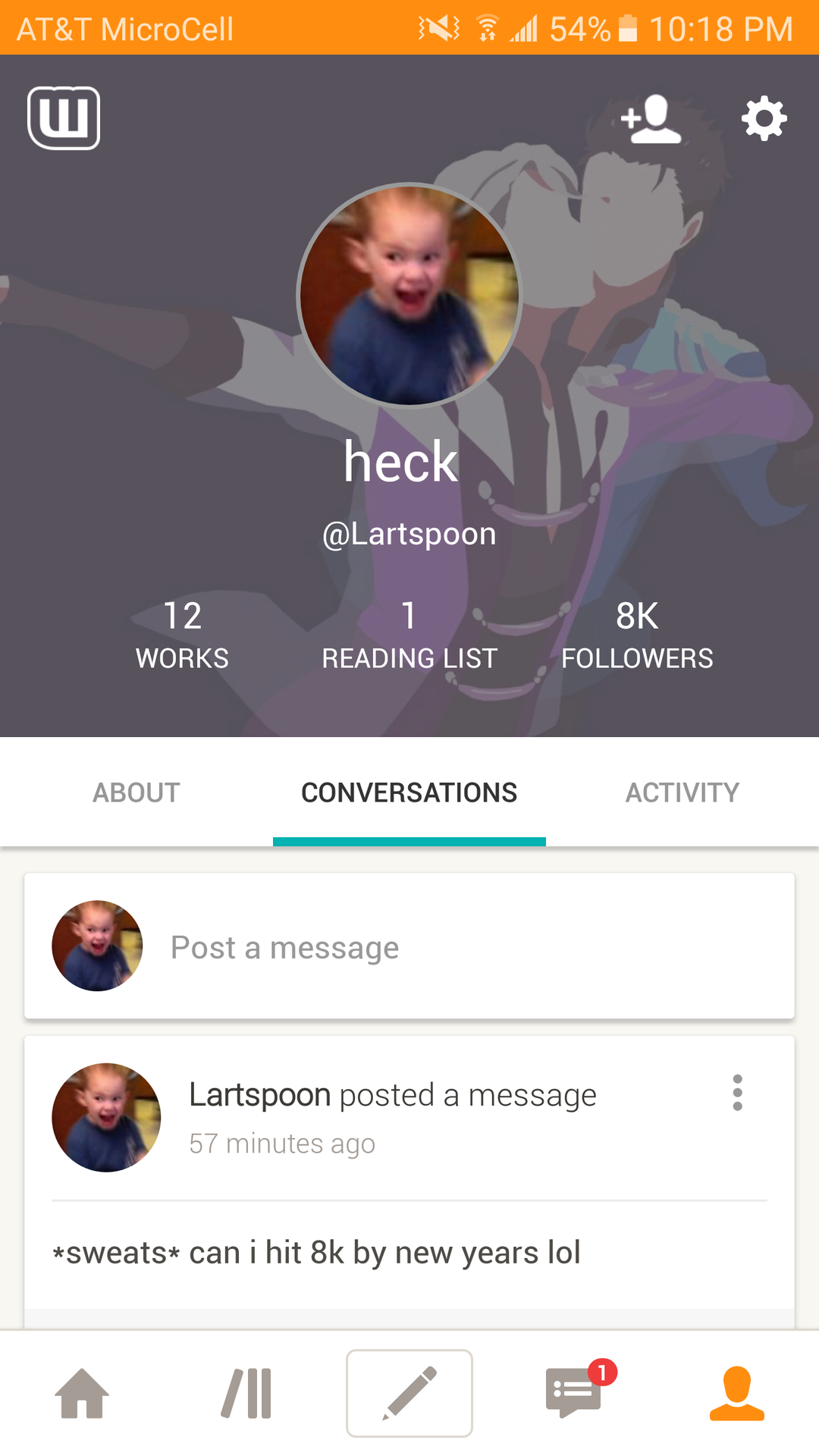Open Lartspoon's avatar on posted message
Screen dimensions: 819x1456
click(106, 1118)
